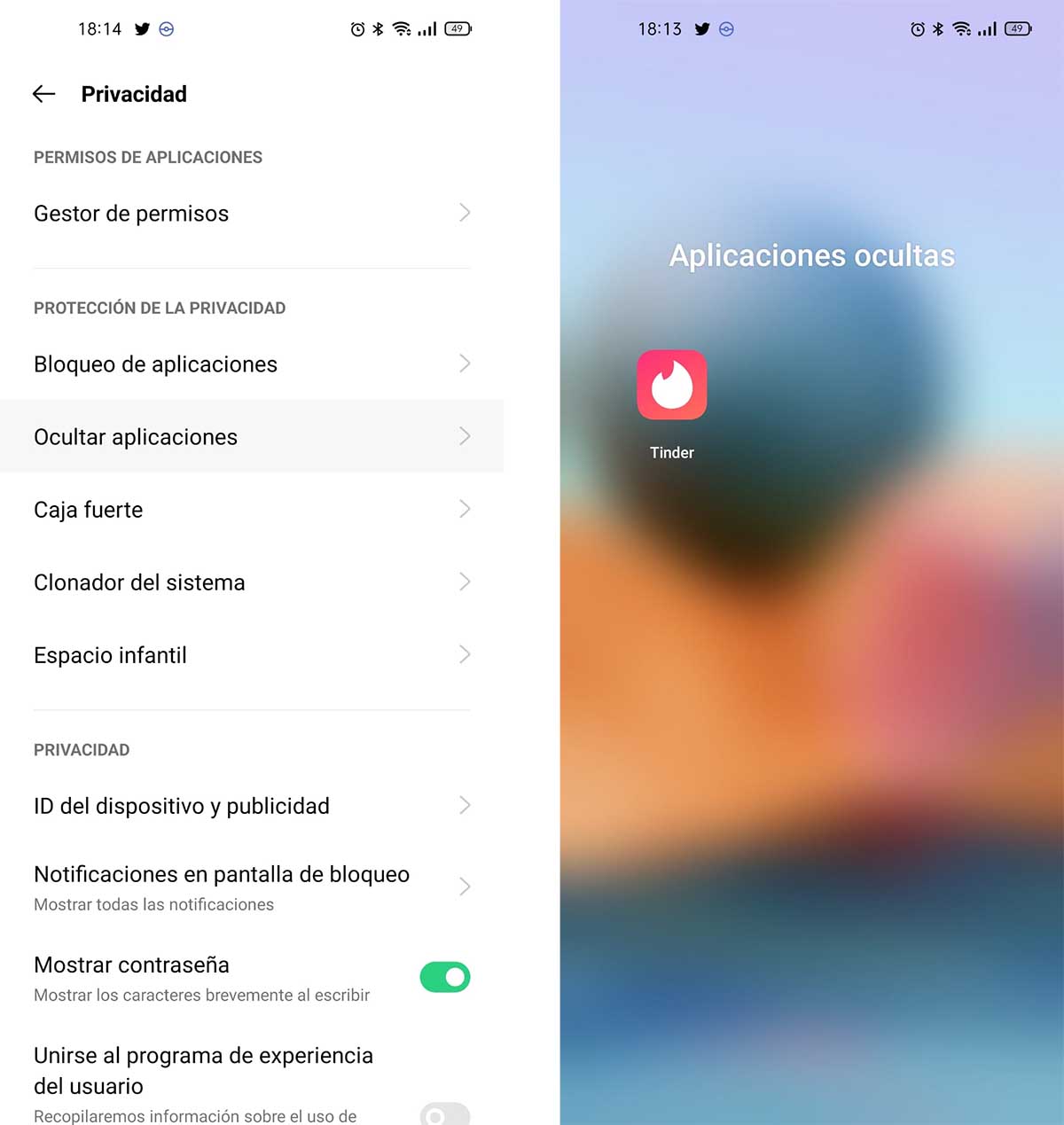
Task: Open Clonador del sistema
Action: pos(251,582)
